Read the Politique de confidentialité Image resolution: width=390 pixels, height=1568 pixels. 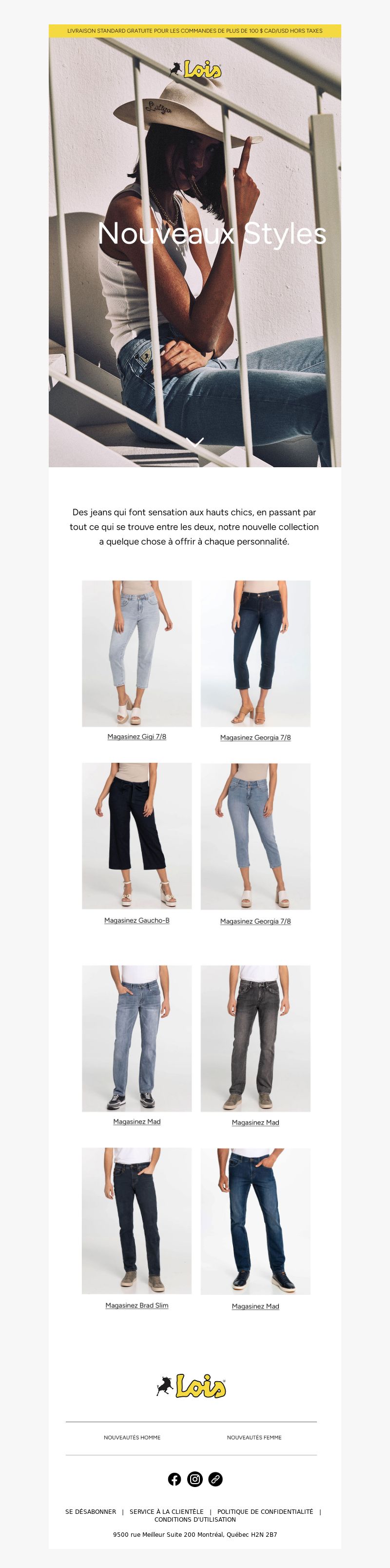pyautogui.click(x=265, y=1511)
